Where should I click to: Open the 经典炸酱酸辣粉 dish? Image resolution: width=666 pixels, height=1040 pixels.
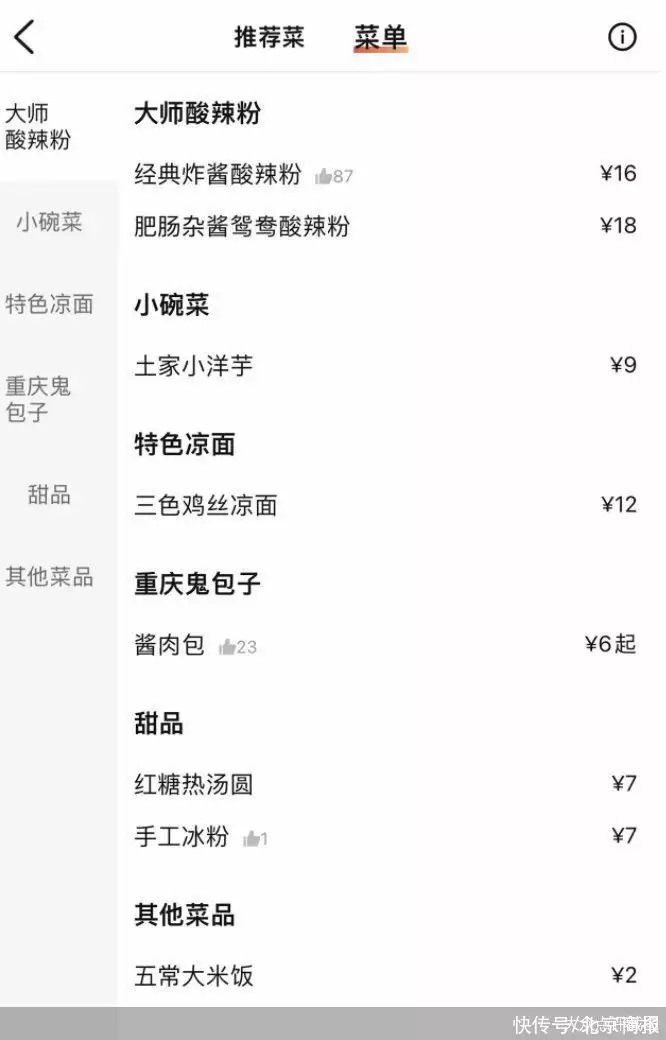(218, 174)
